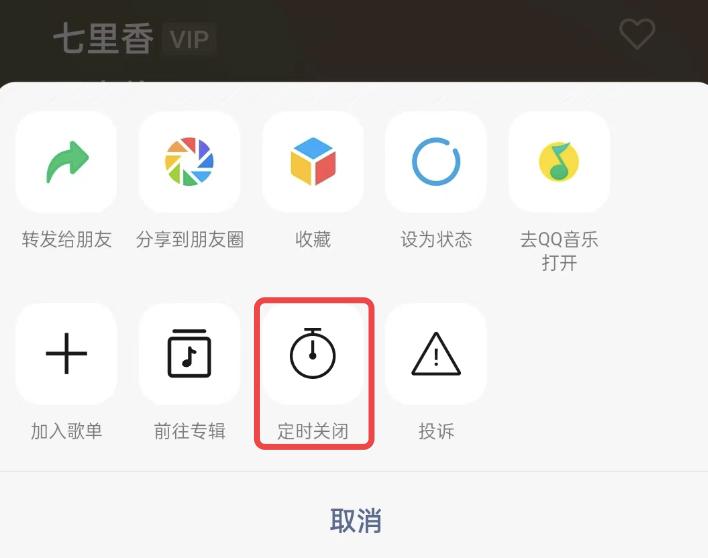Share to Moments (朋友圈)
Screen dimensions: 708x558
point(189,162)
